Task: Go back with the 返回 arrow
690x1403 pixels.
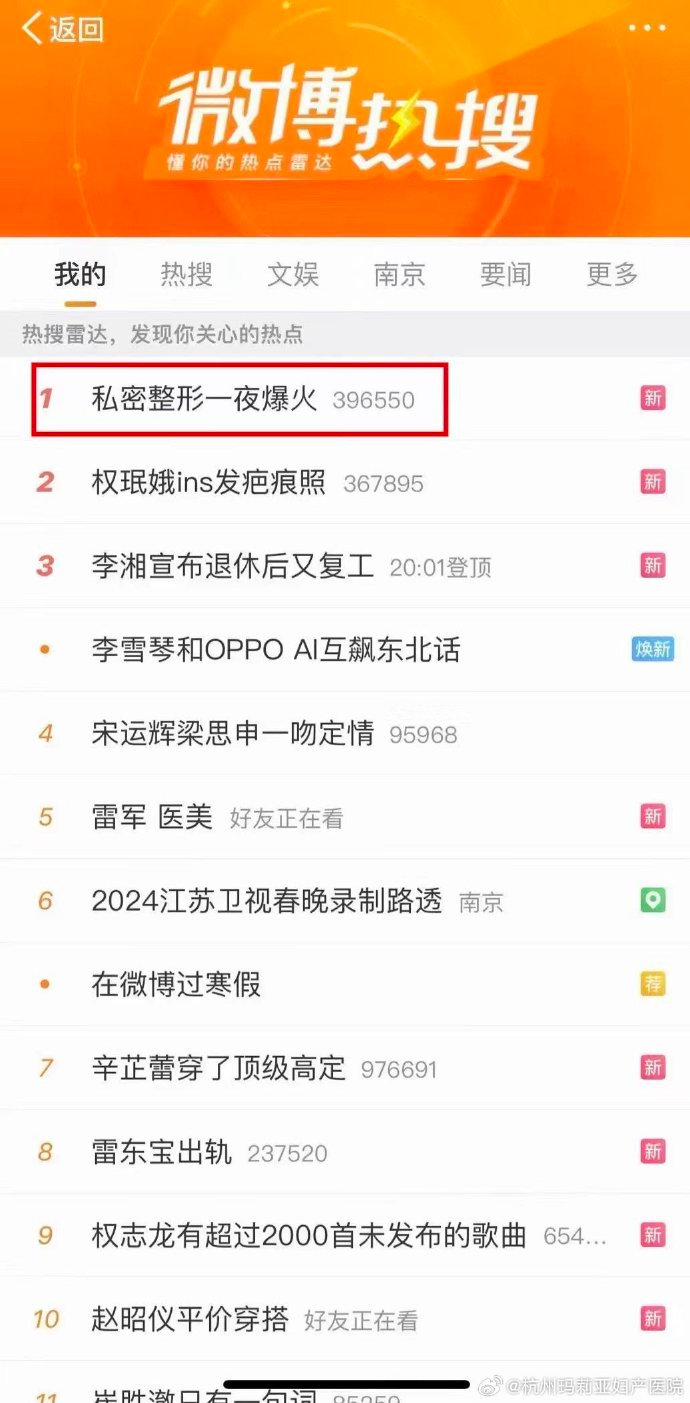Action: tap(62, 28)
